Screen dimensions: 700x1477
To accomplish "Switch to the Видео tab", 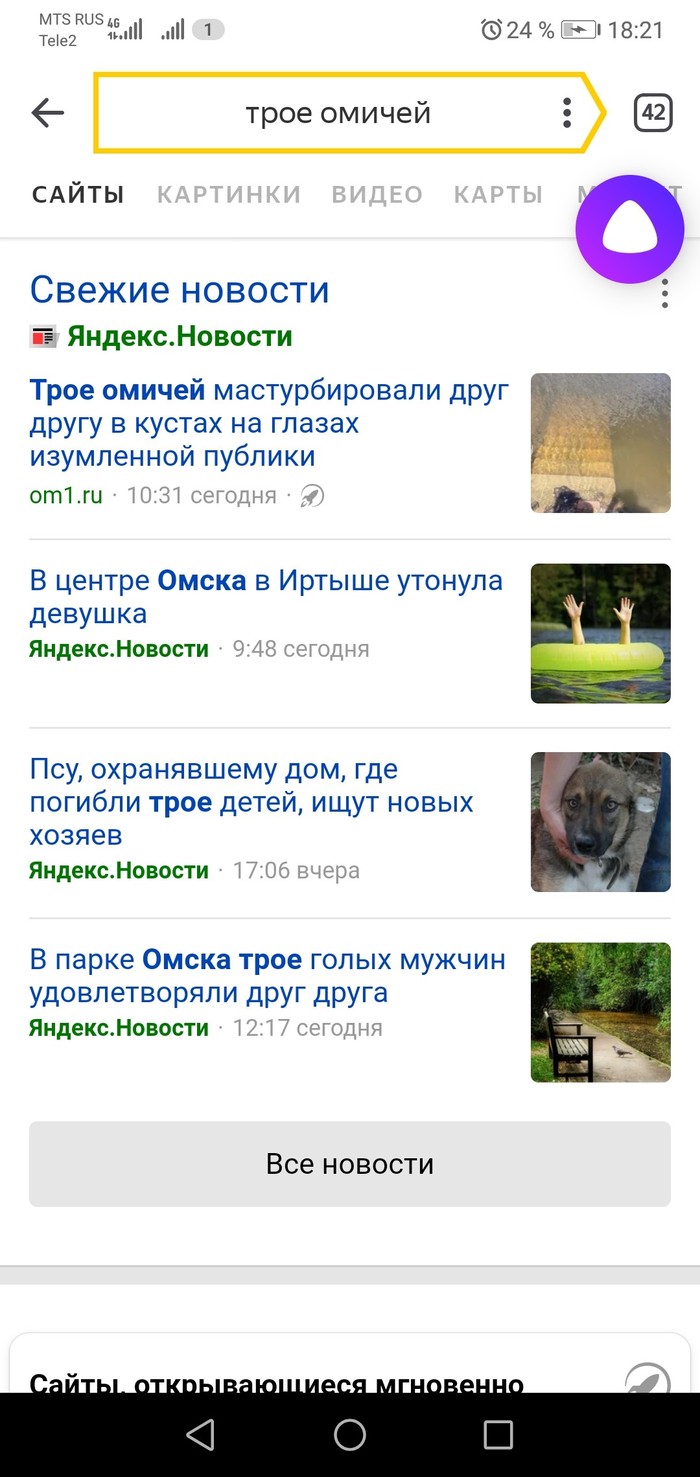I will [377, 194].
